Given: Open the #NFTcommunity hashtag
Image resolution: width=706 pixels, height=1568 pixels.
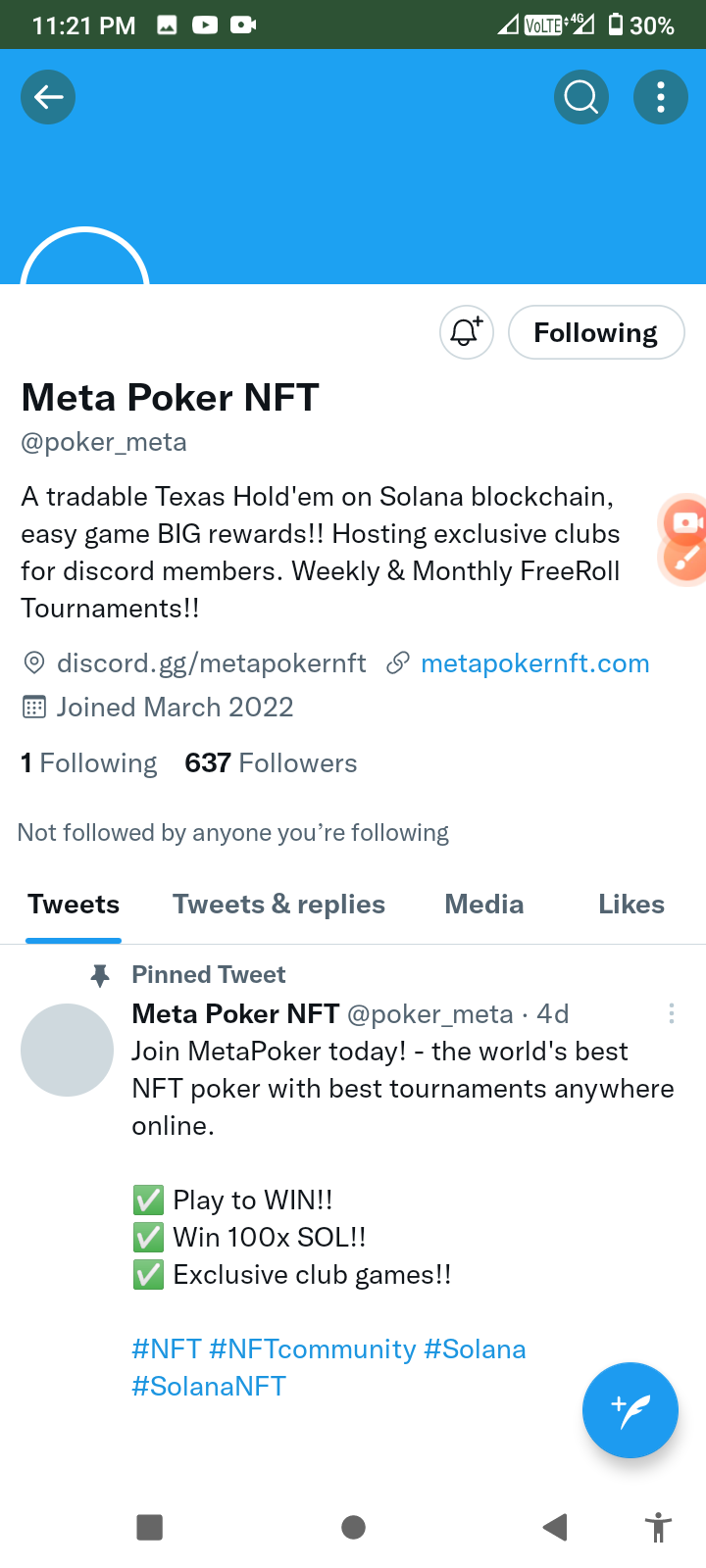Looking at the screenshot, I should [x=313, y=1349].
